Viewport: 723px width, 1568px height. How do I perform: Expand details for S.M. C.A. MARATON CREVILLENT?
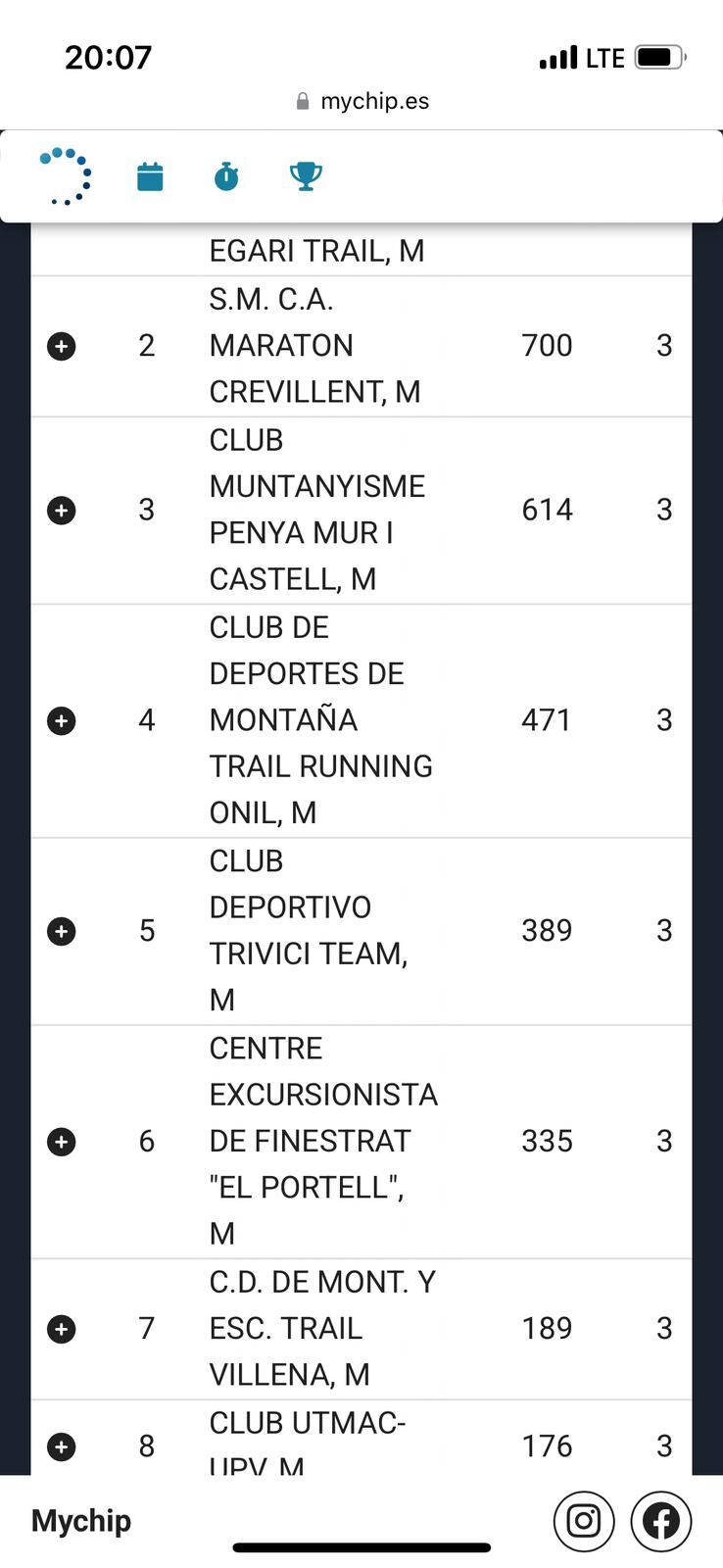(x=62, y=346)
